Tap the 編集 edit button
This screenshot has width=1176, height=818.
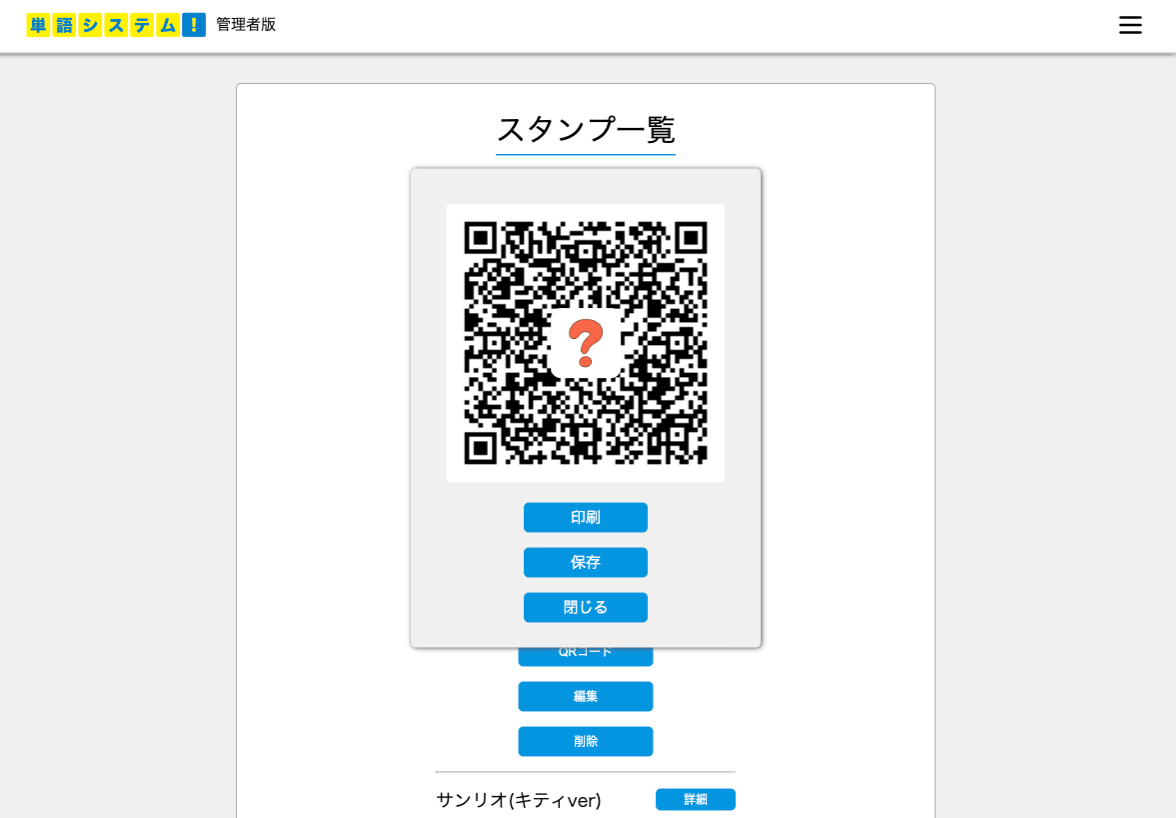pos(585,696)
